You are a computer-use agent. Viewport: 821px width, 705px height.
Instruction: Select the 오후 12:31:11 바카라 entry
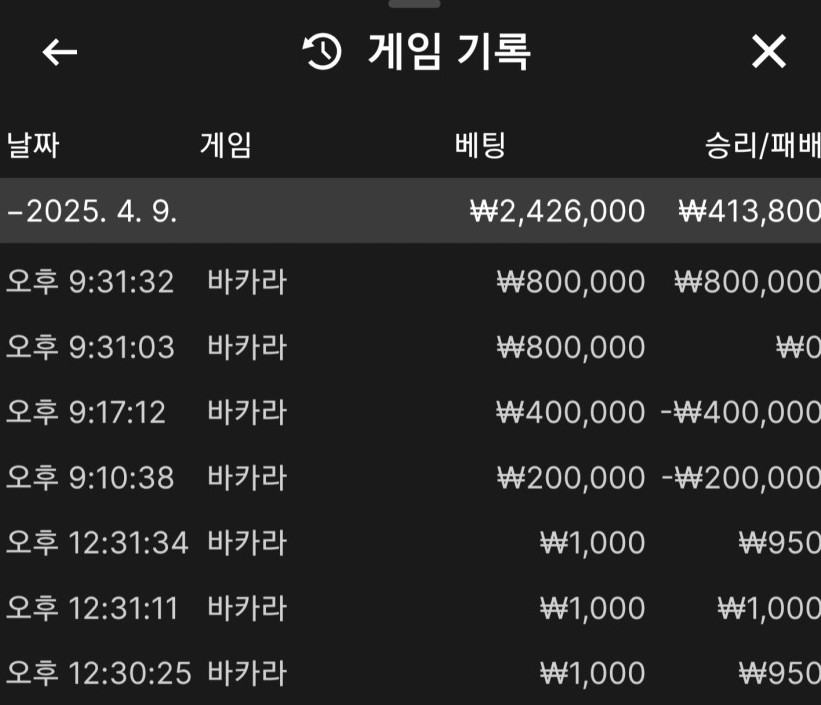[410, 608]
